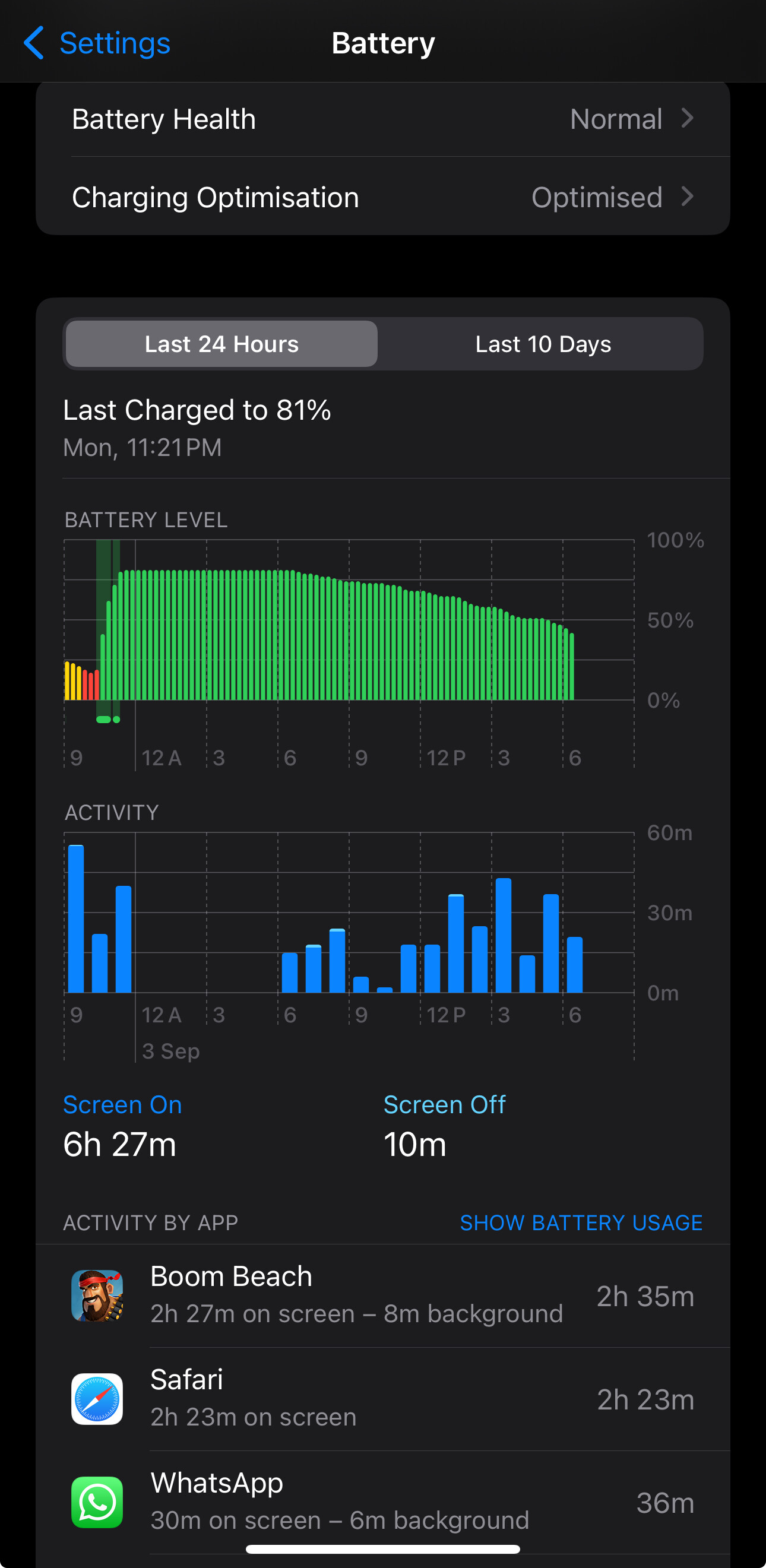Select the Safari activity row

pyautogui.click(x=383, y=1399)
